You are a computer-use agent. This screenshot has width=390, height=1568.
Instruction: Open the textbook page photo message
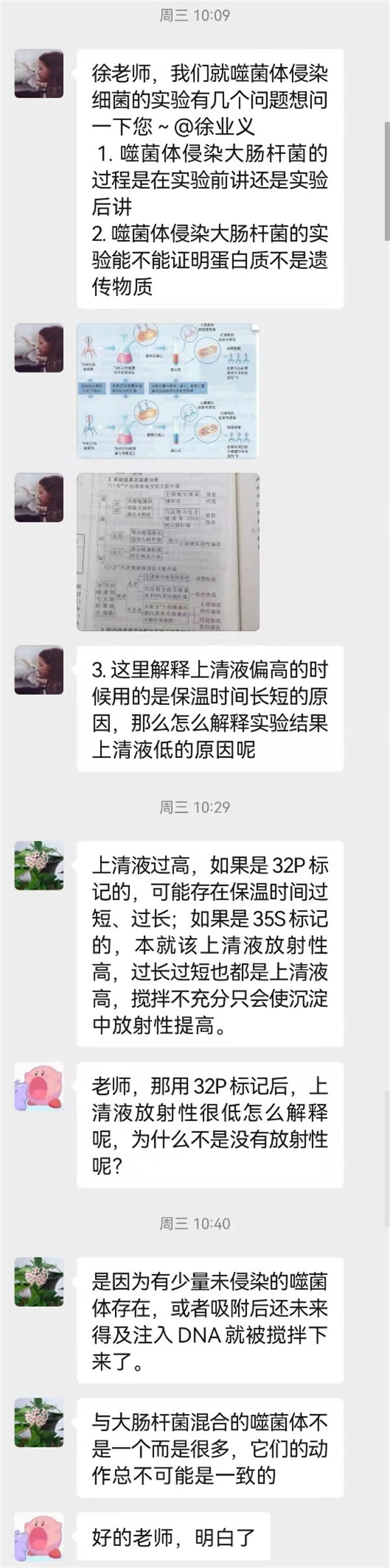168,551
